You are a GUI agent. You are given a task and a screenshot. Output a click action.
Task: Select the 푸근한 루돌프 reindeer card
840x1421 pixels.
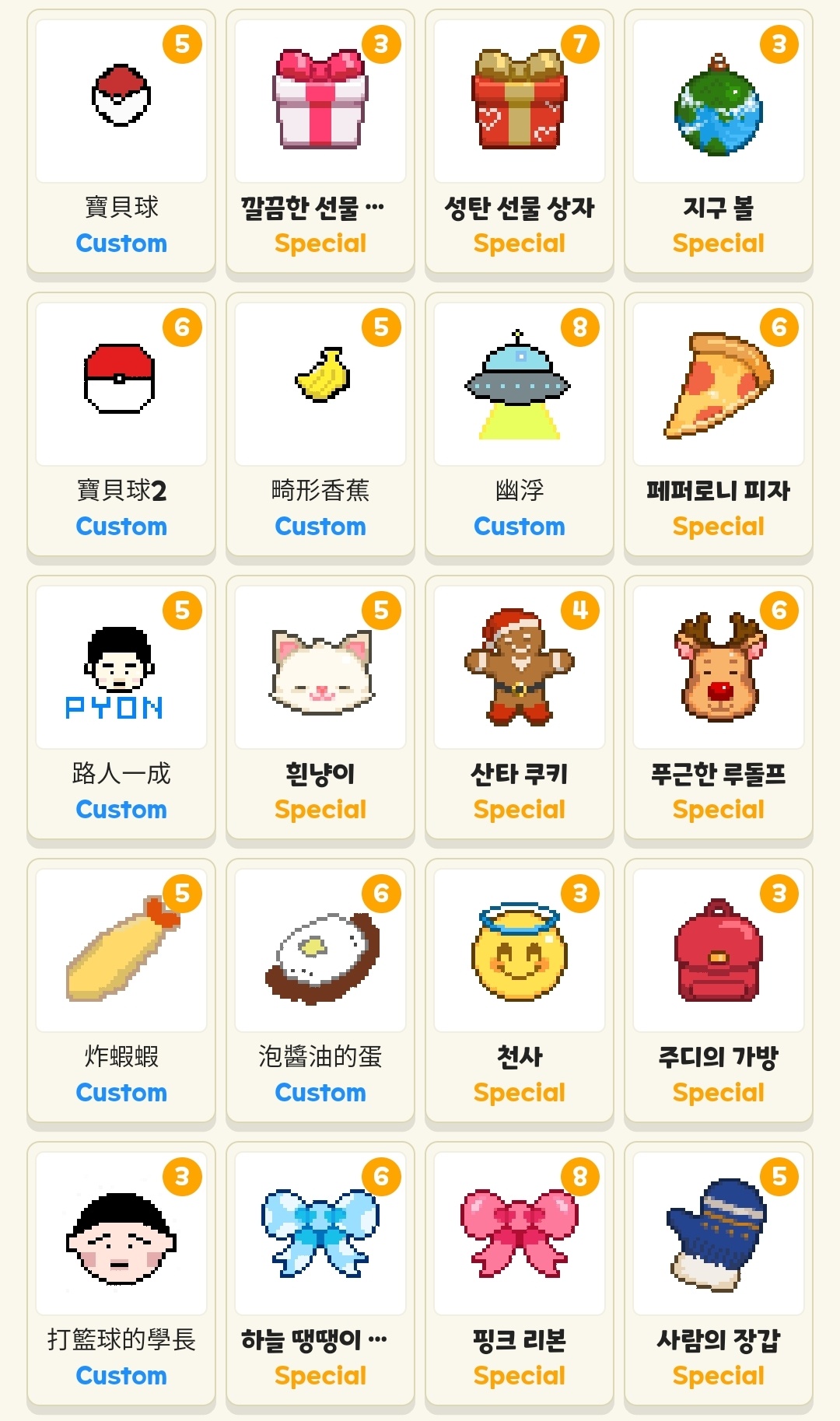point(719,708)
